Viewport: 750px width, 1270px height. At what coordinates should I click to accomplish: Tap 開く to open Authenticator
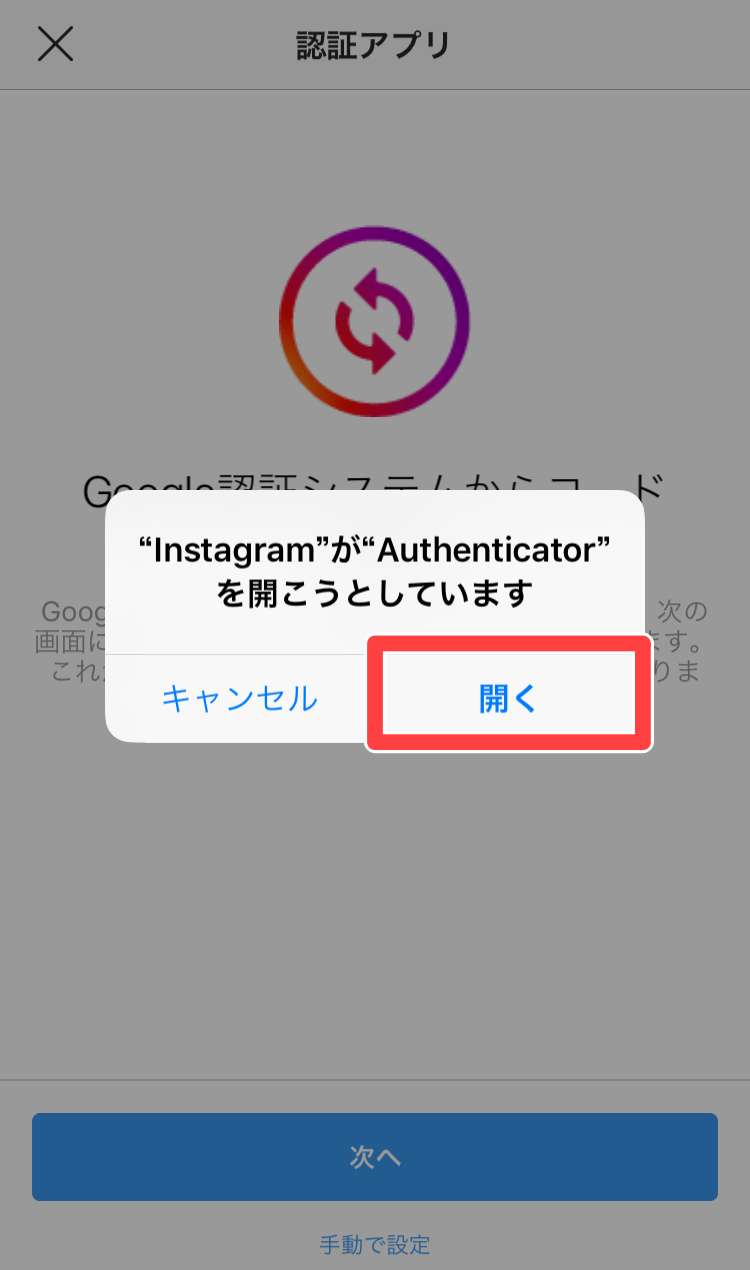coord(509,697)
